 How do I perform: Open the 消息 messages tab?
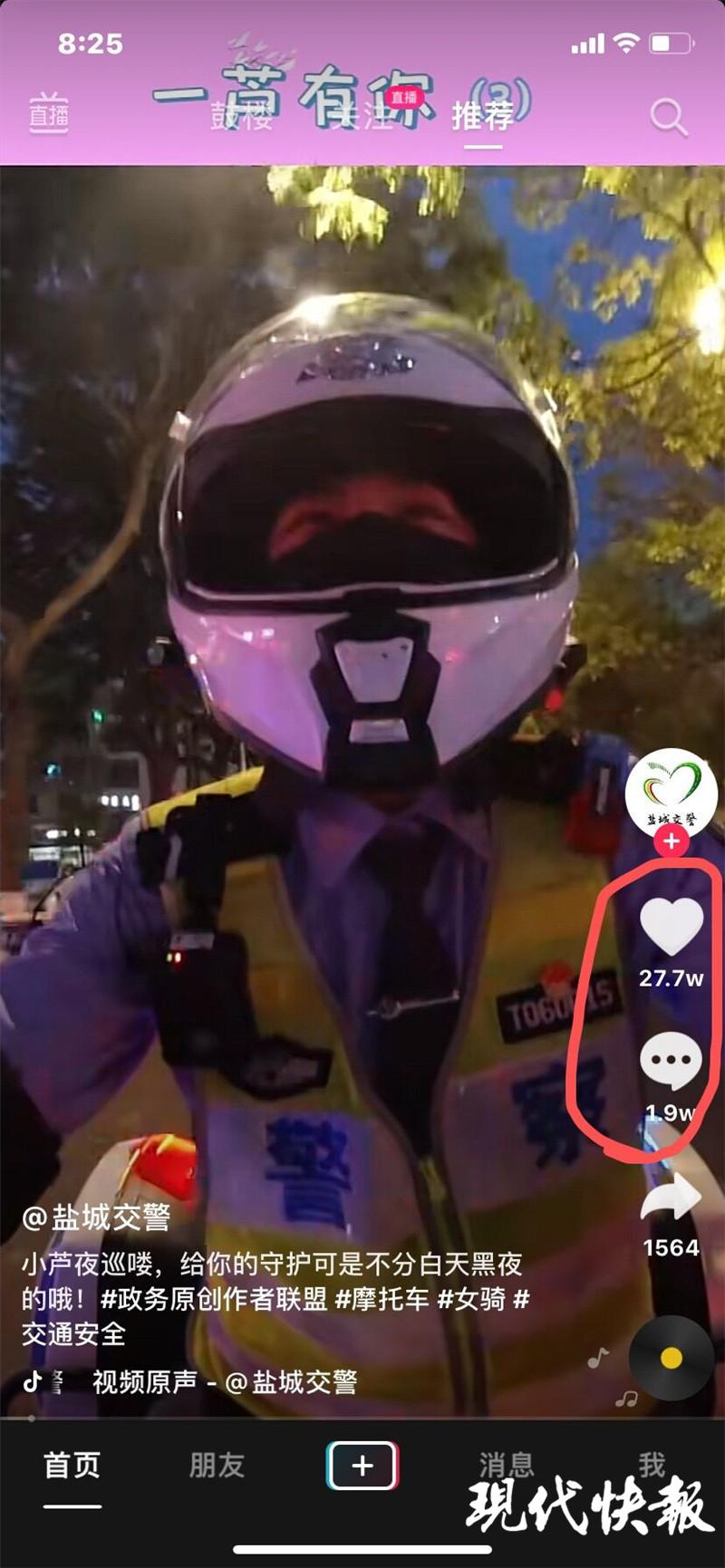(x=506, y=1466)
